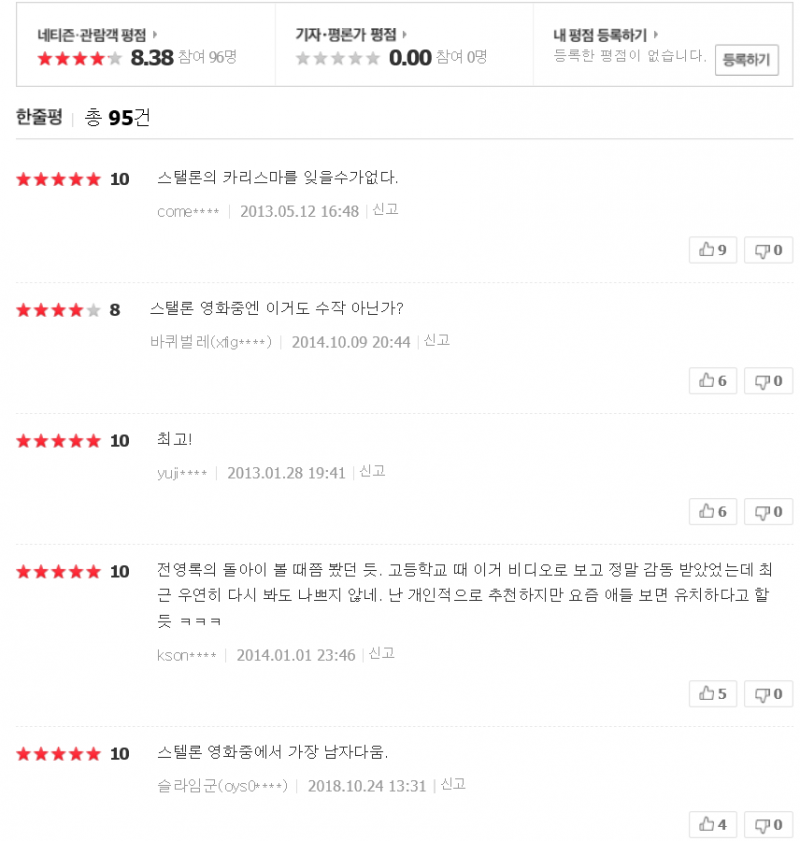Dislike 바퀴벌레's review
The image size is (800, 841).
click(768, 380)
